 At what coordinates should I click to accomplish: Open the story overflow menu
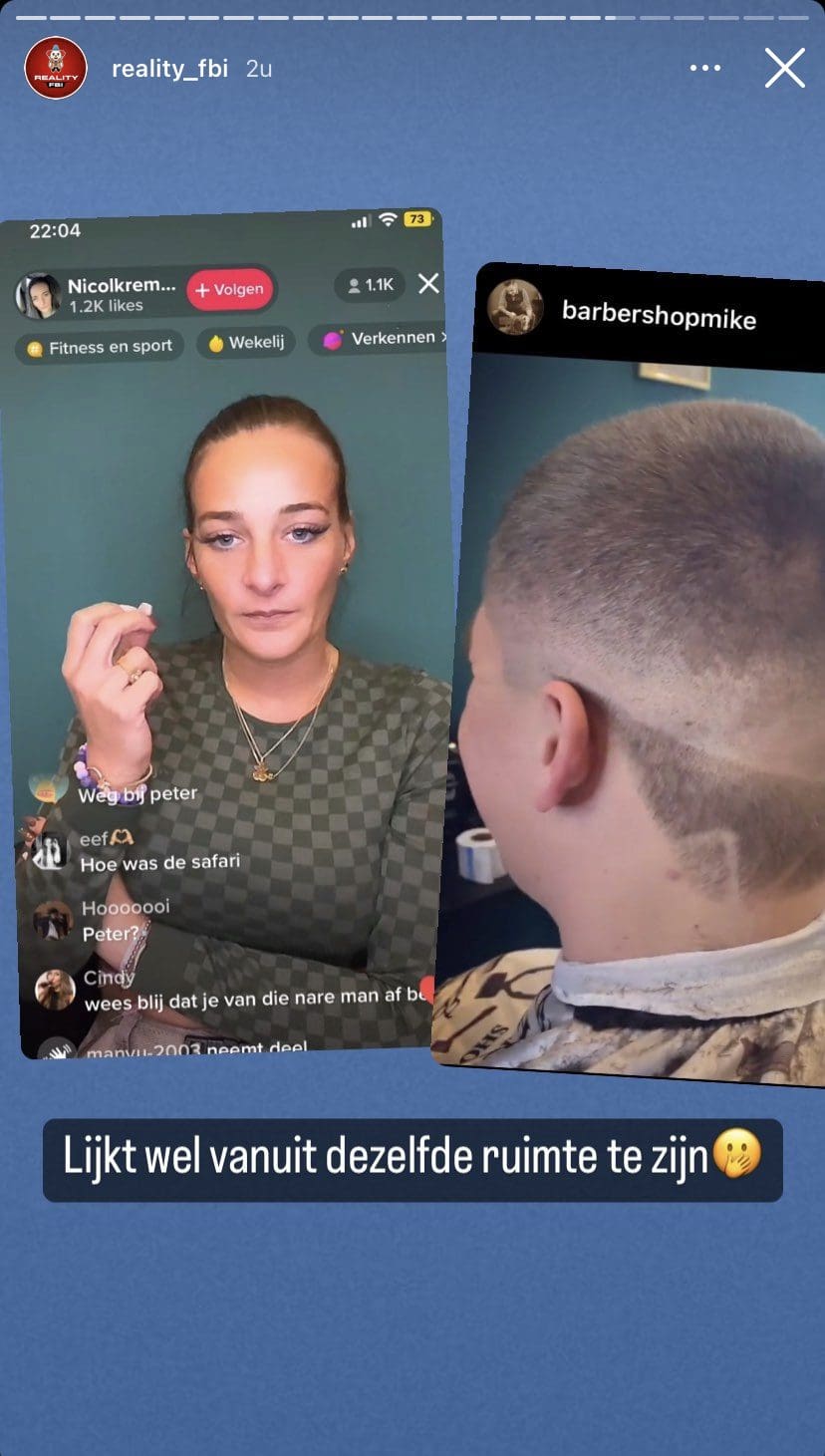(704, 68)
